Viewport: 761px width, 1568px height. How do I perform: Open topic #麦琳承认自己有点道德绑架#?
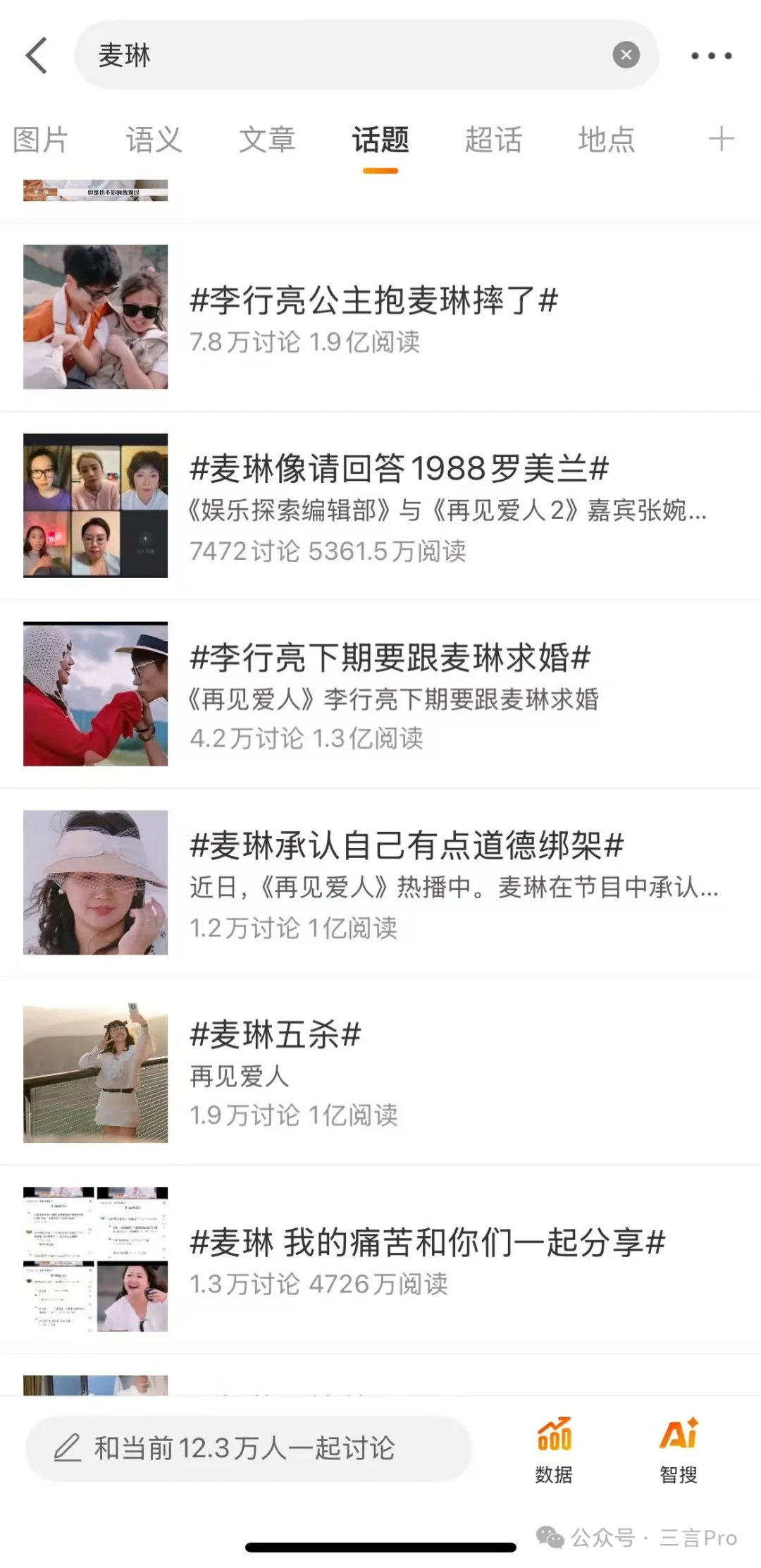coord(407,846)
